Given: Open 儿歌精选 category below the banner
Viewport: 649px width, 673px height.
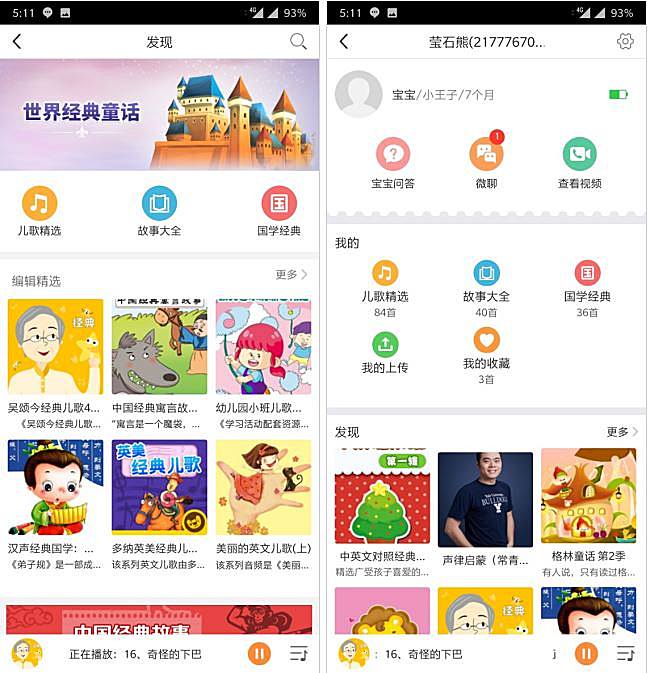Looking at the screenshot, I should [x=39, y=211].
